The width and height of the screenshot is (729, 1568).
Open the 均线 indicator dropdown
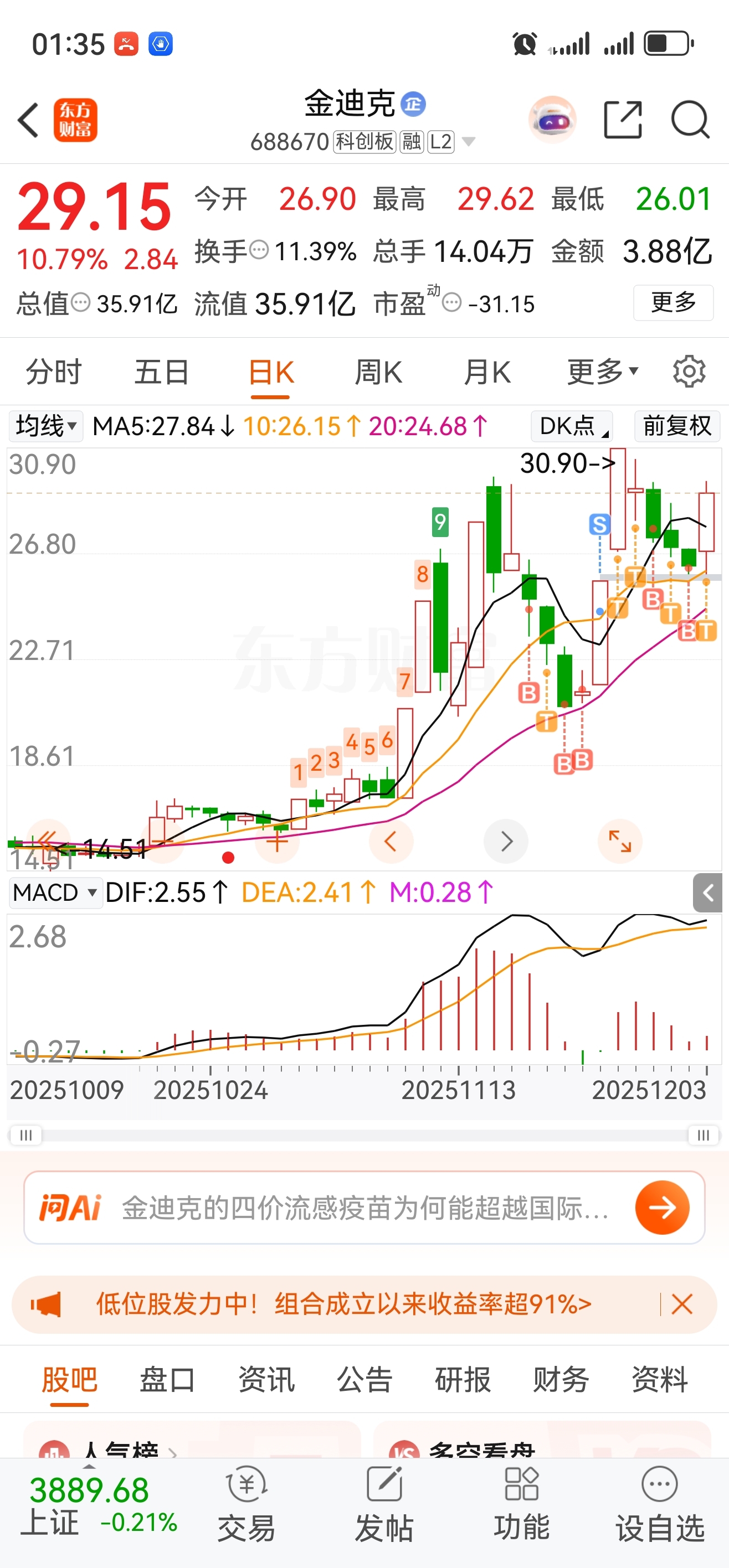45,426
